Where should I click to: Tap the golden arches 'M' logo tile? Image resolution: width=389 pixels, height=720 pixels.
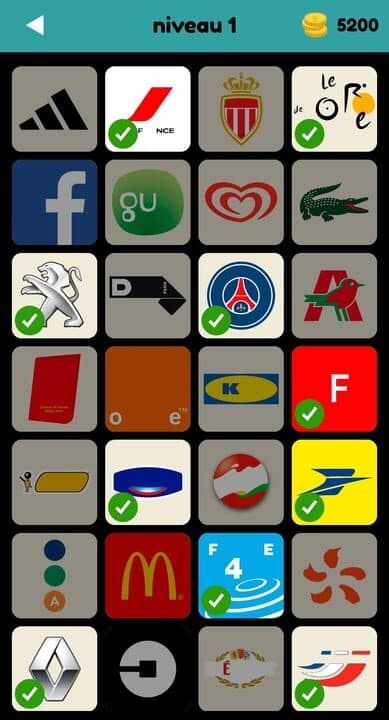pyautogui.click(x=148, y=575)
